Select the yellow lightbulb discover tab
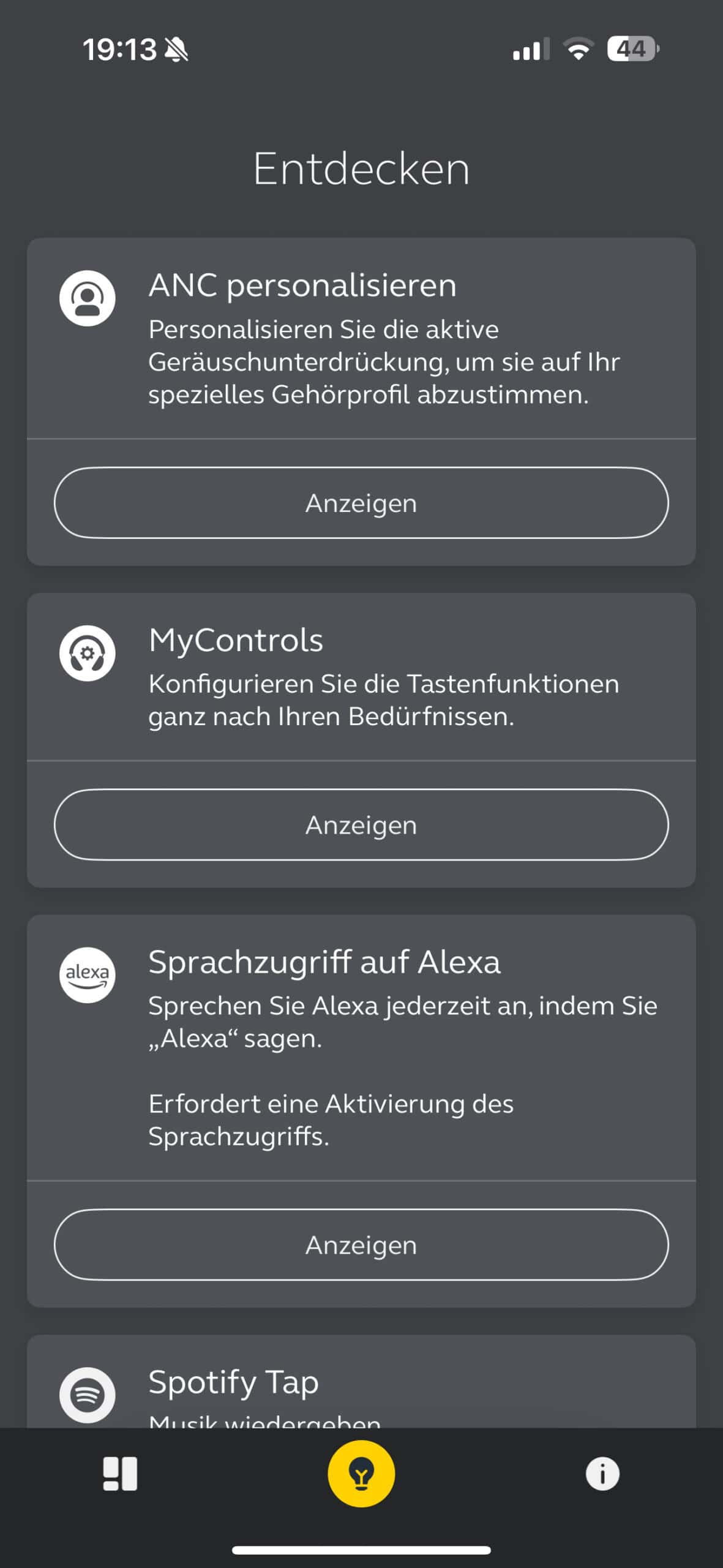 [361, 1474]
